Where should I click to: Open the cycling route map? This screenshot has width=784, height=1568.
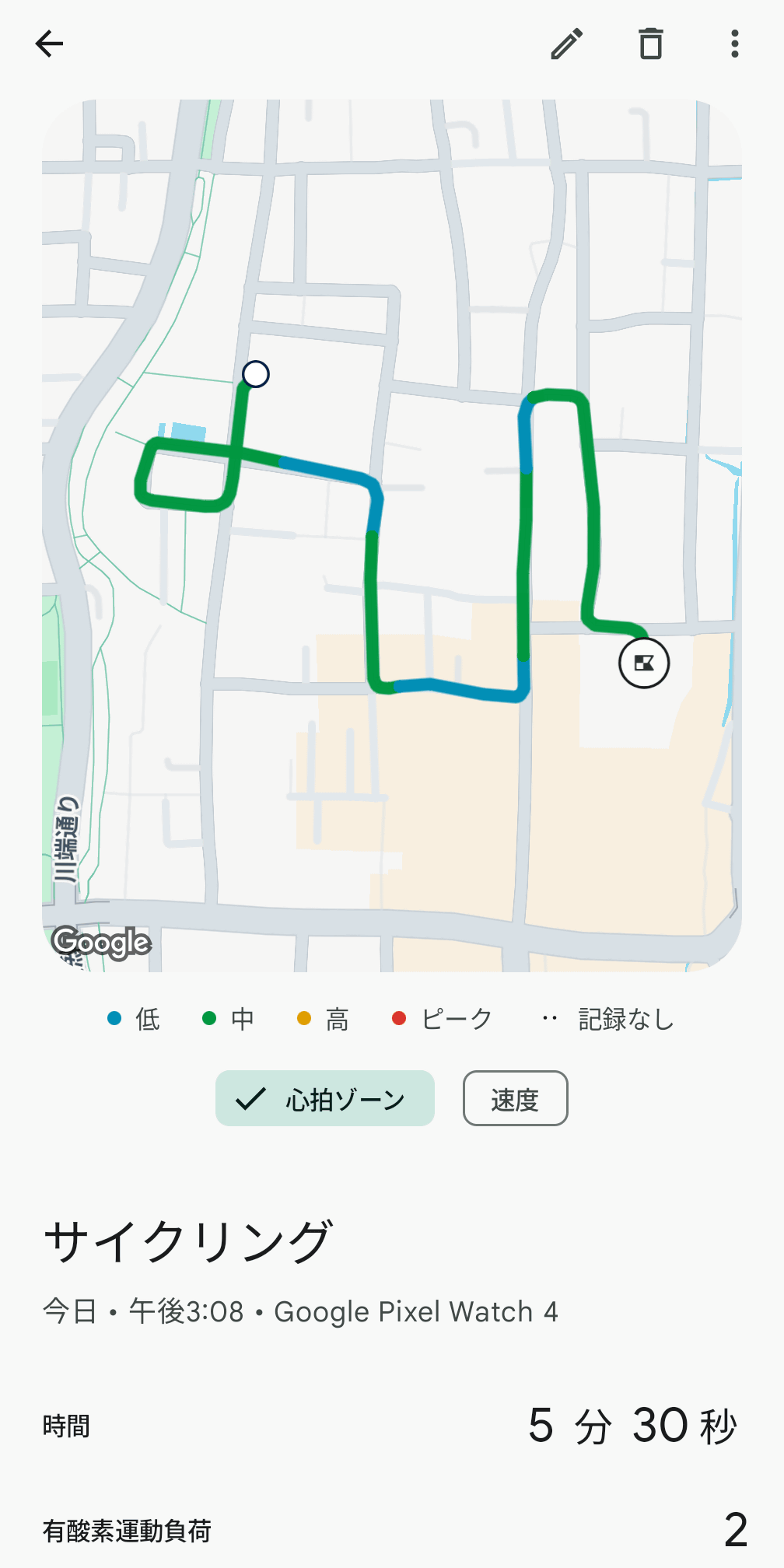pyautogui.click(x=392, y=535)
